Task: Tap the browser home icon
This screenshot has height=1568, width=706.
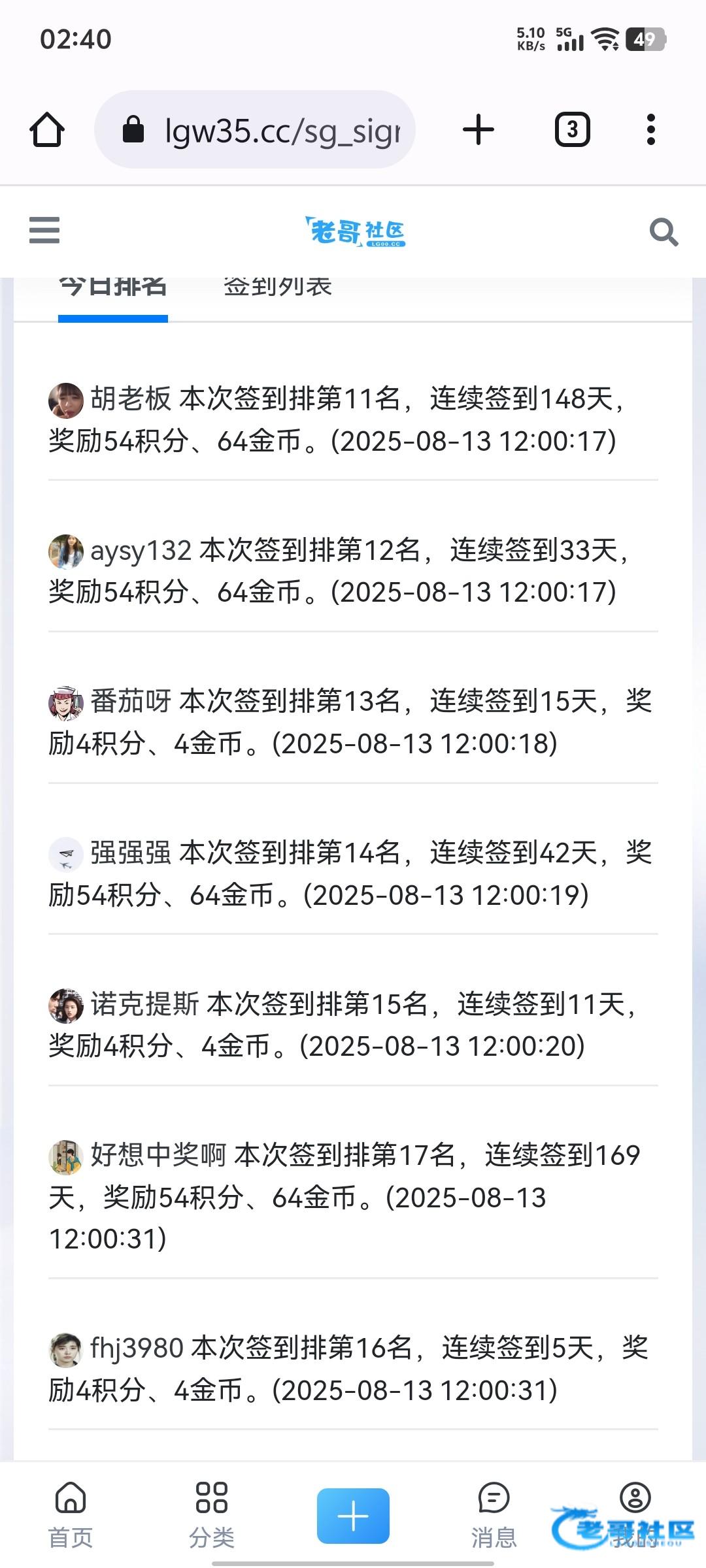Action: (x=47, y=129)
